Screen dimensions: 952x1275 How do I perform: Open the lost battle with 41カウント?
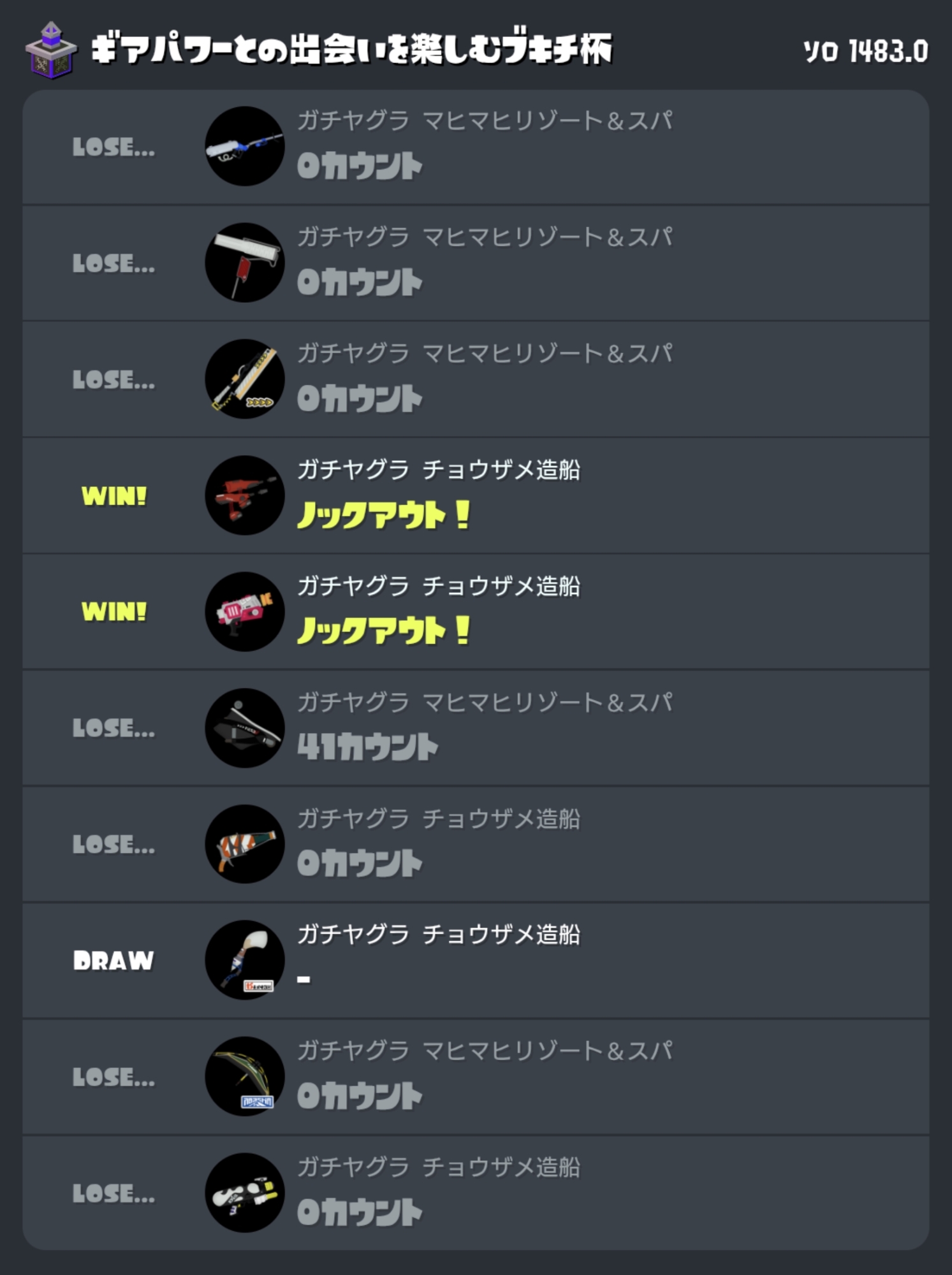(x=475, y=728)
